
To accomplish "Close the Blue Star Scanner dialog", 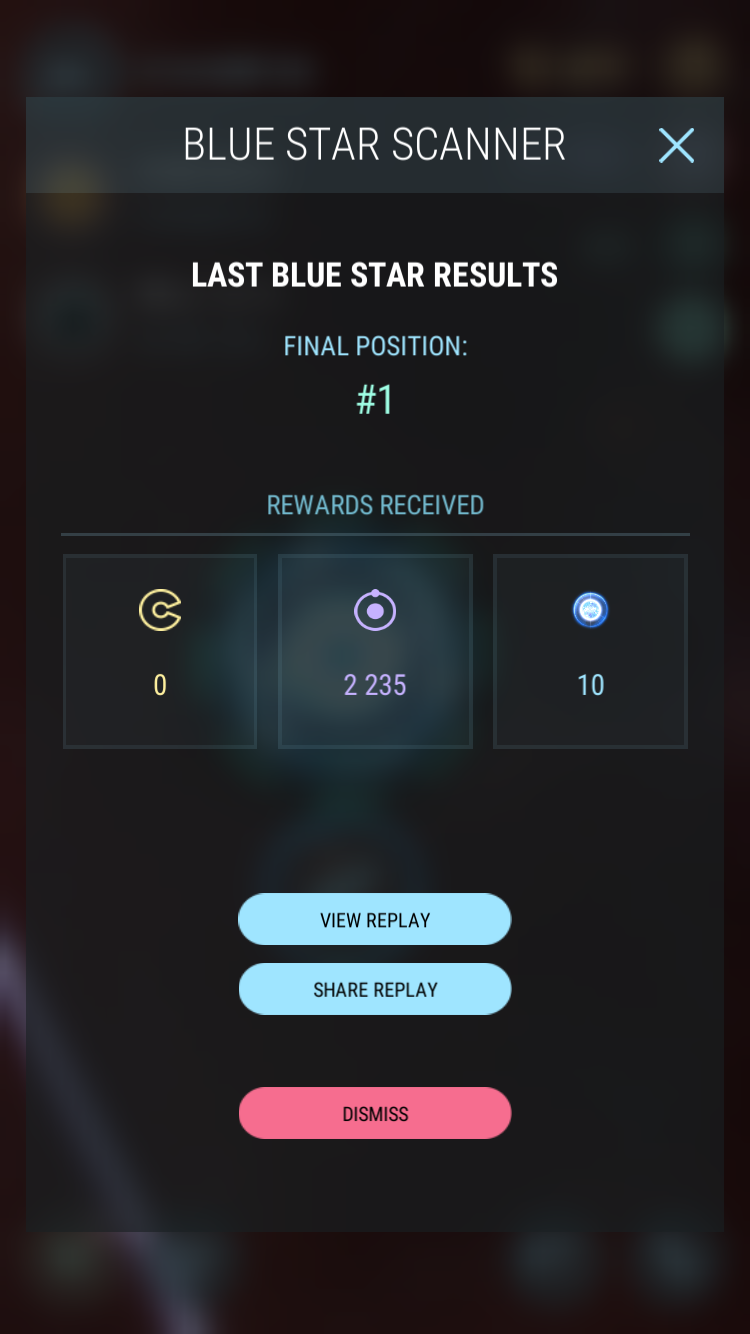I will point(676,146).
